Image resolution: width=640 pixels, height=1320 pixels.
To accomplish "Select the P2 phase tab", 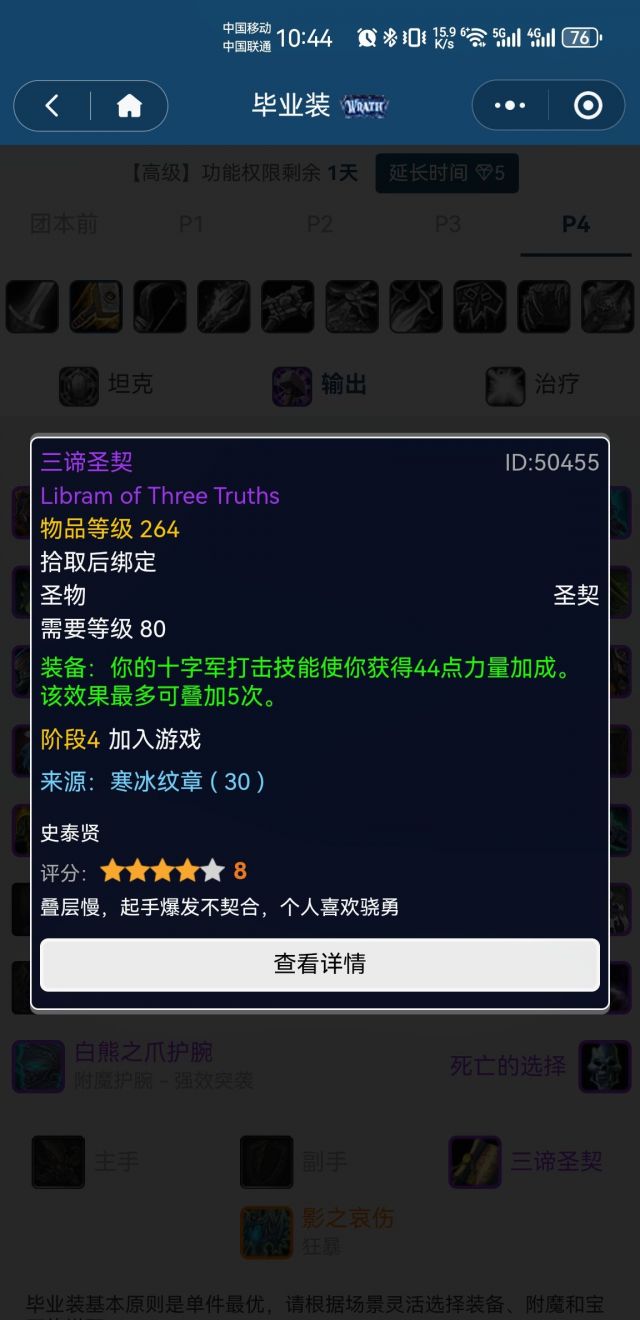I will pos(320,224).
